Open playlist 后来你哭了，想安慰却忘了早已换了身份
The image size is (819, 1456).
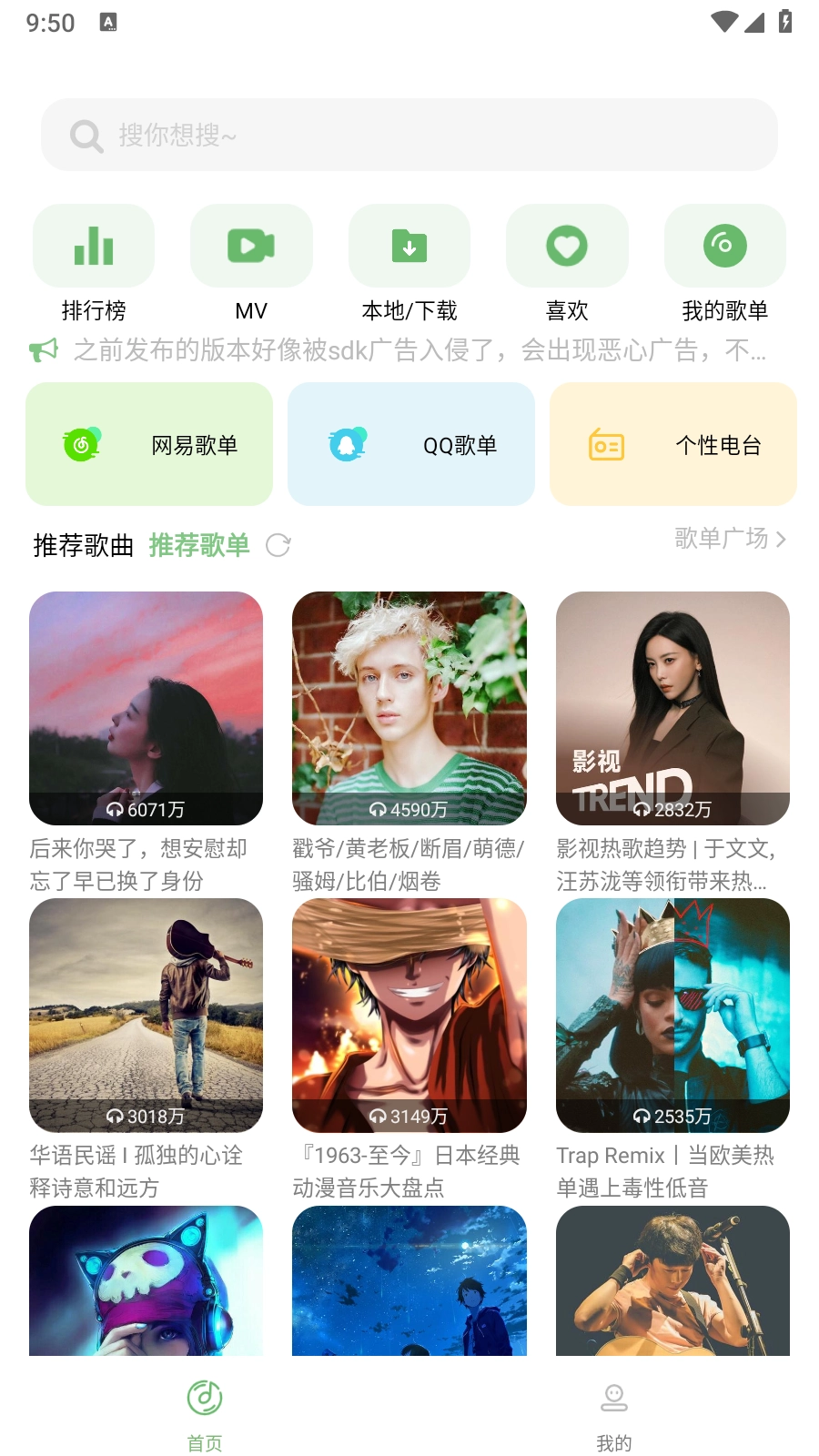click(146, 708)
